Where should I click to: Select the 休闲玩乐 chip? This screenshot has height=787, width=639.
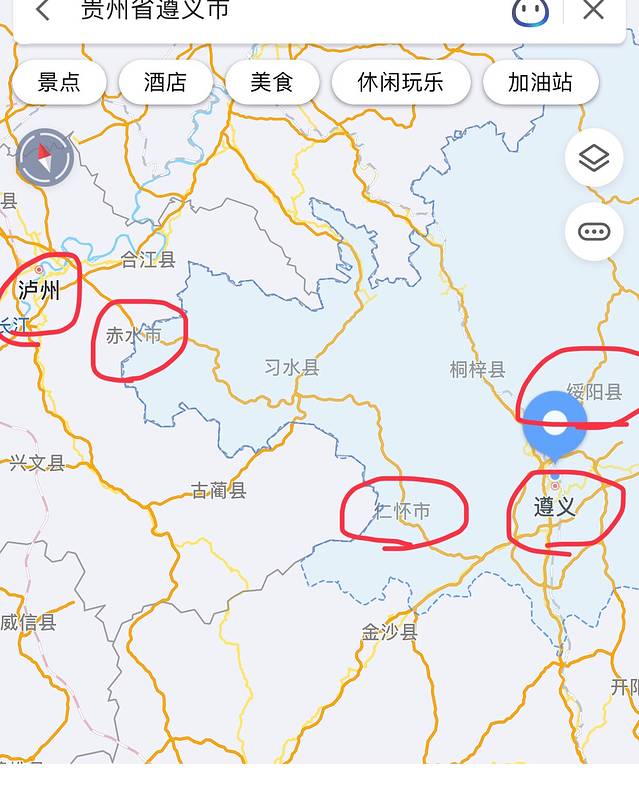click(400, 83)
